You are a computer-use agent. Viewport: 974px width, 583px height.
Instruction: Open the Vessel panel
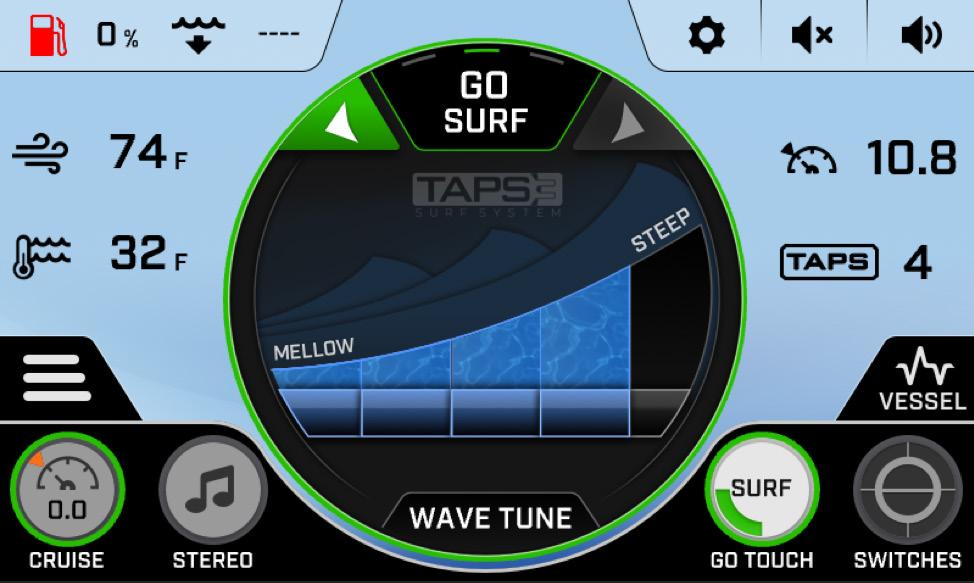coord(921,384)
